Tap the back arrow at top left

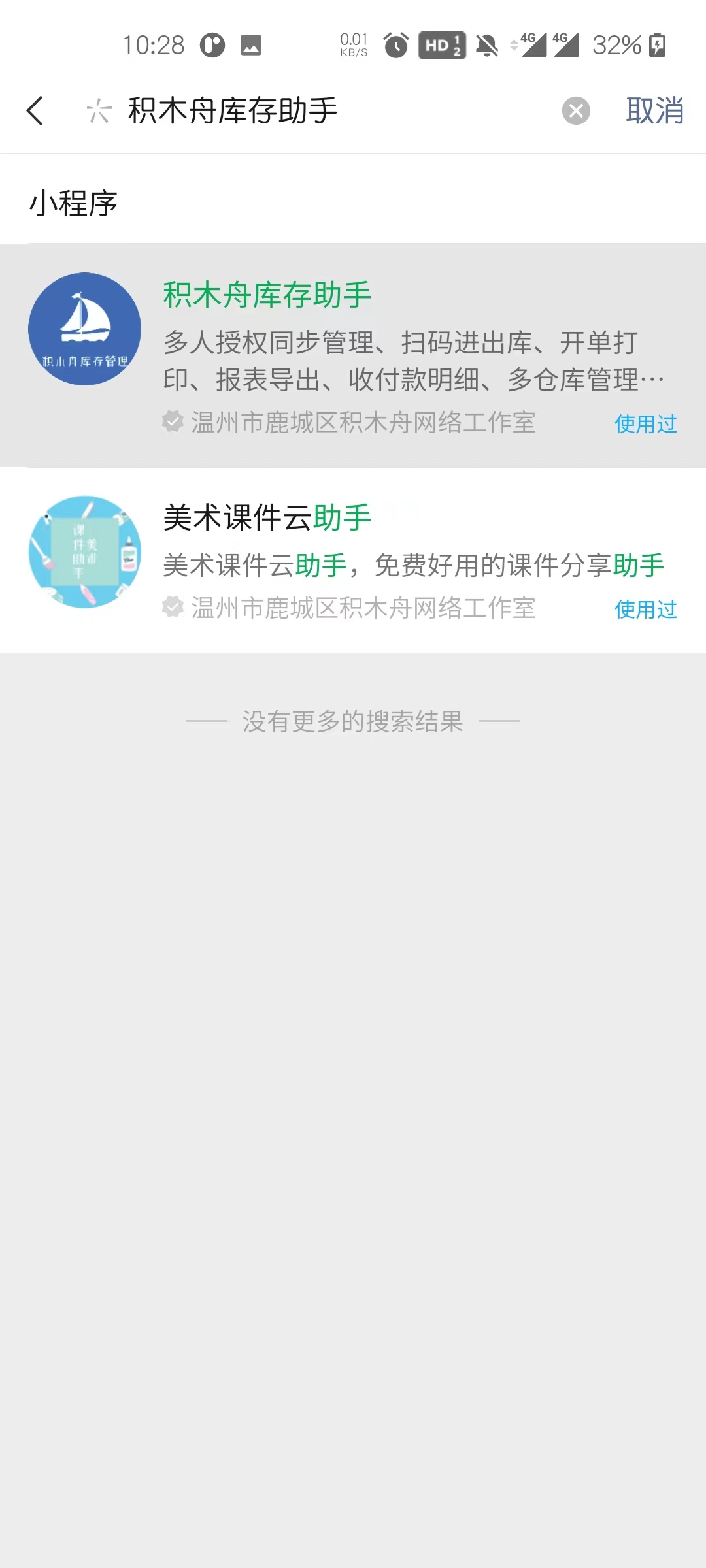tap(35, 111)
